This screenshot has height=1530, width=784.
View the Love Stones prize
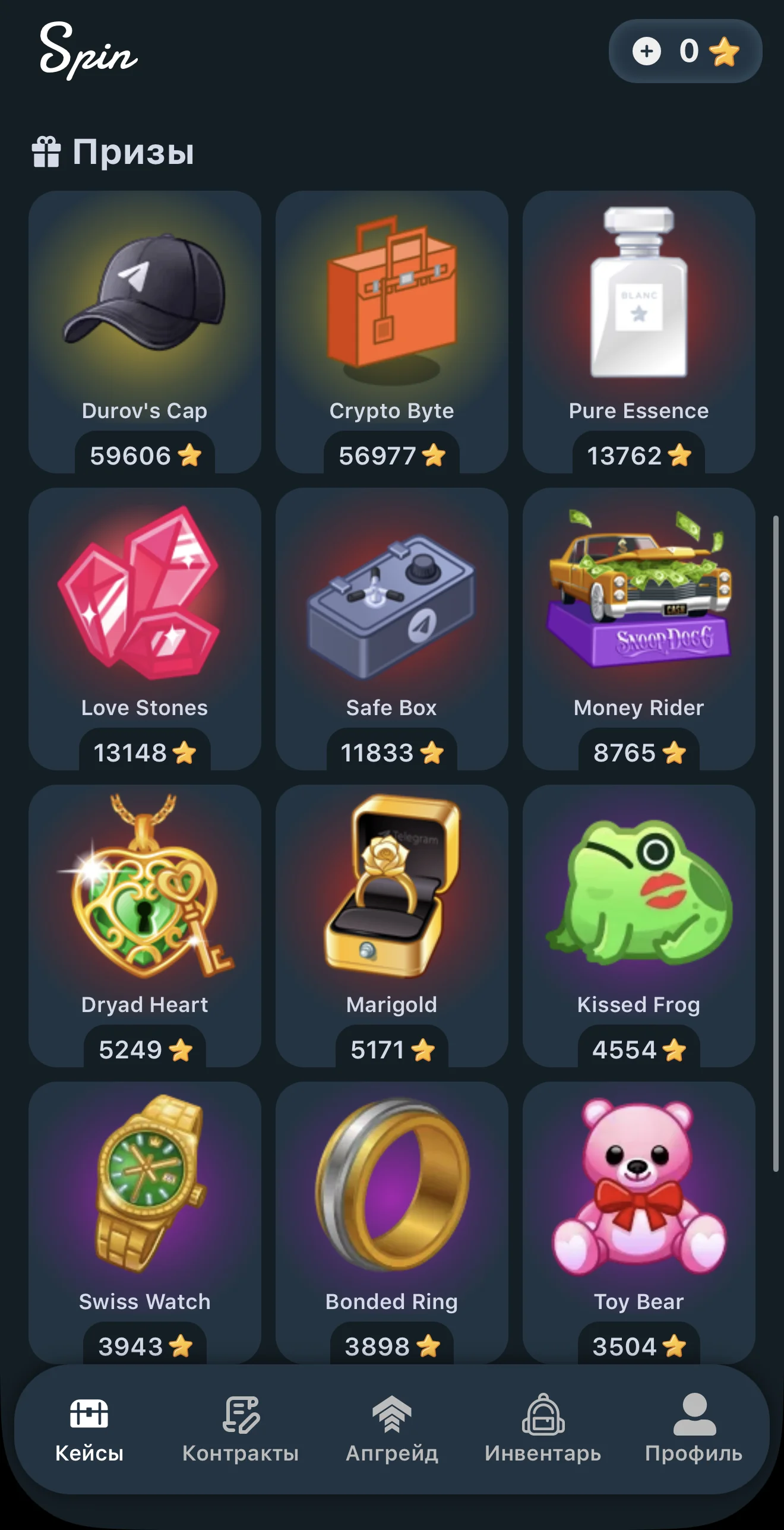[145, 629]
